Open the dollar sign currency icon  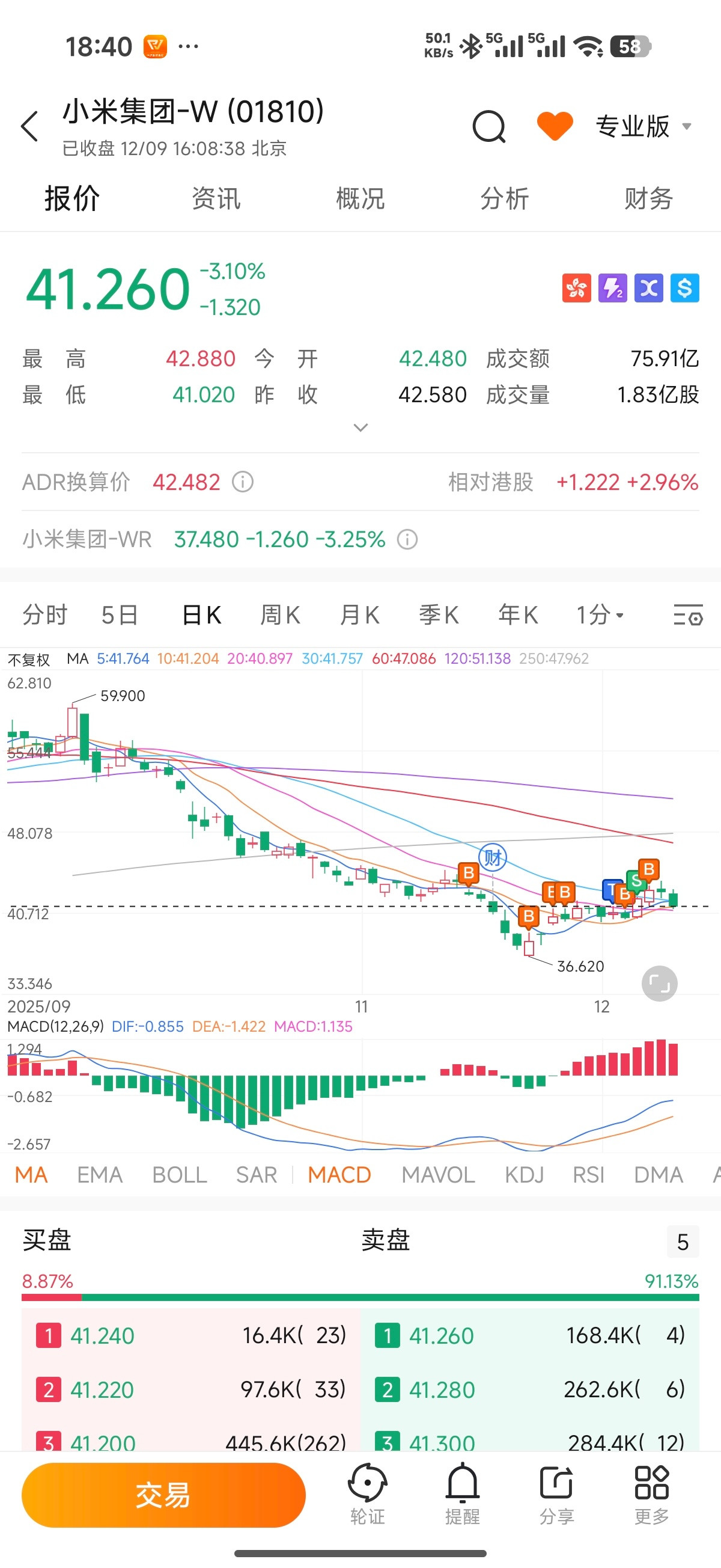pos(685,289)
